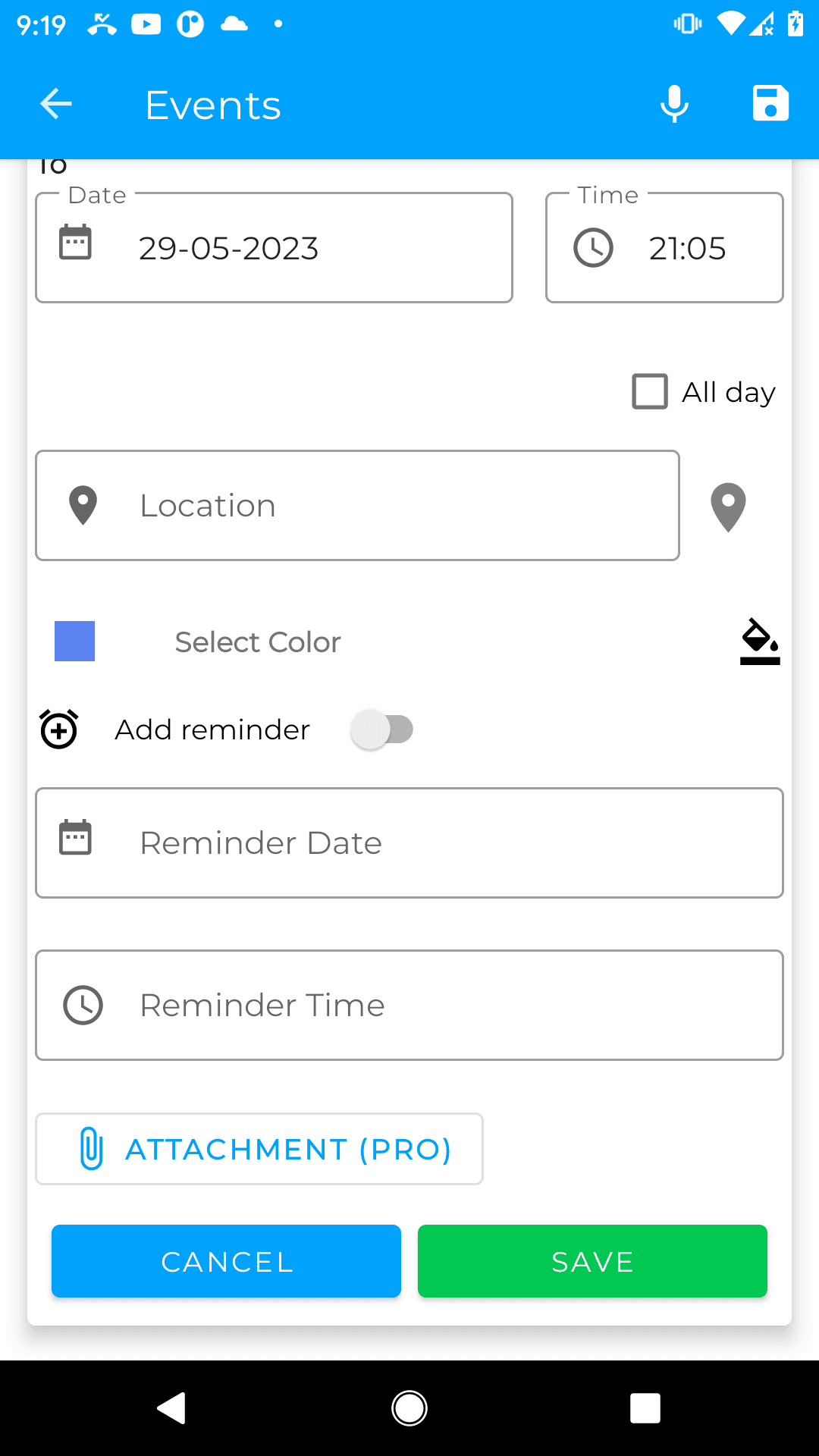Open map picker pin beside Location
Viewport: 819px width, 1456px height.
point(728,507)
